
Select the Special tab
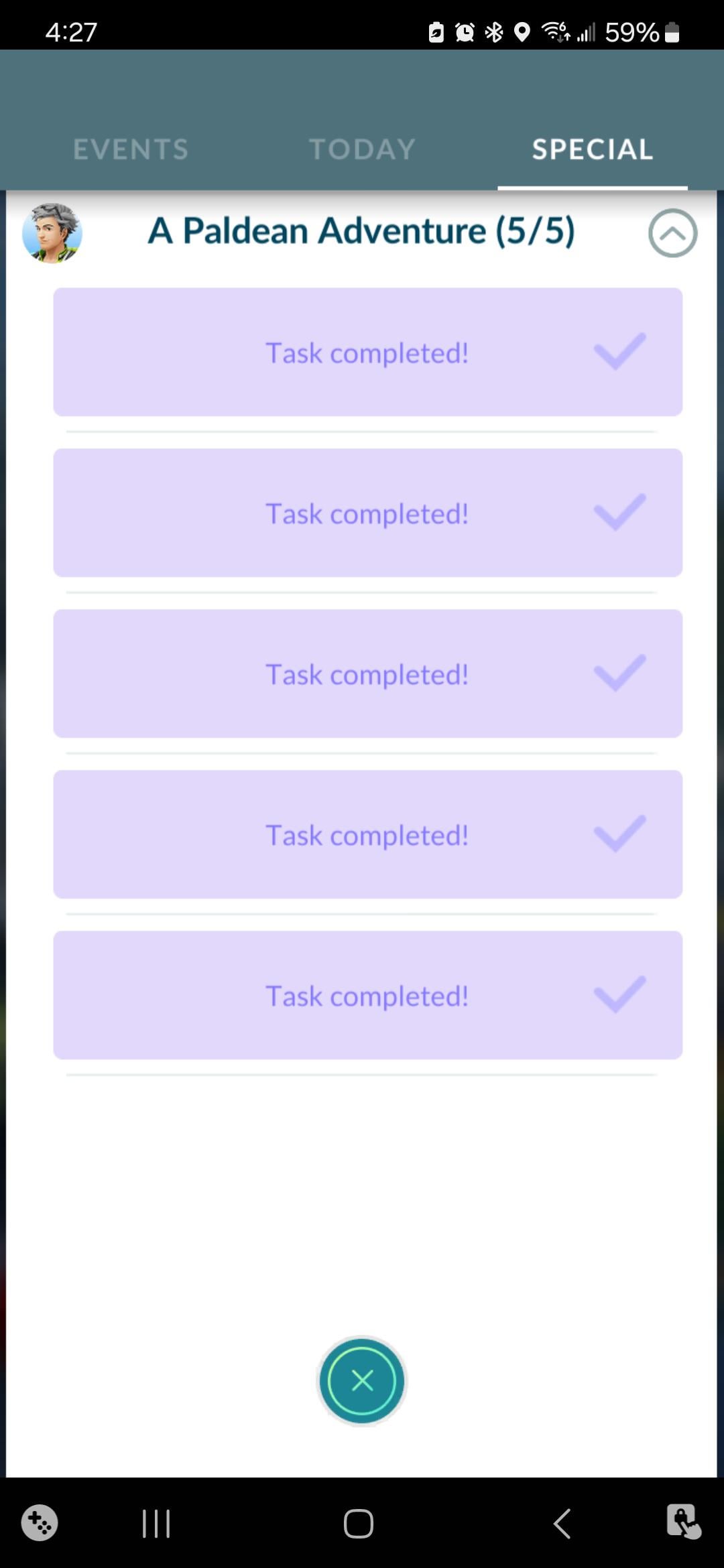tap(592, 149)
